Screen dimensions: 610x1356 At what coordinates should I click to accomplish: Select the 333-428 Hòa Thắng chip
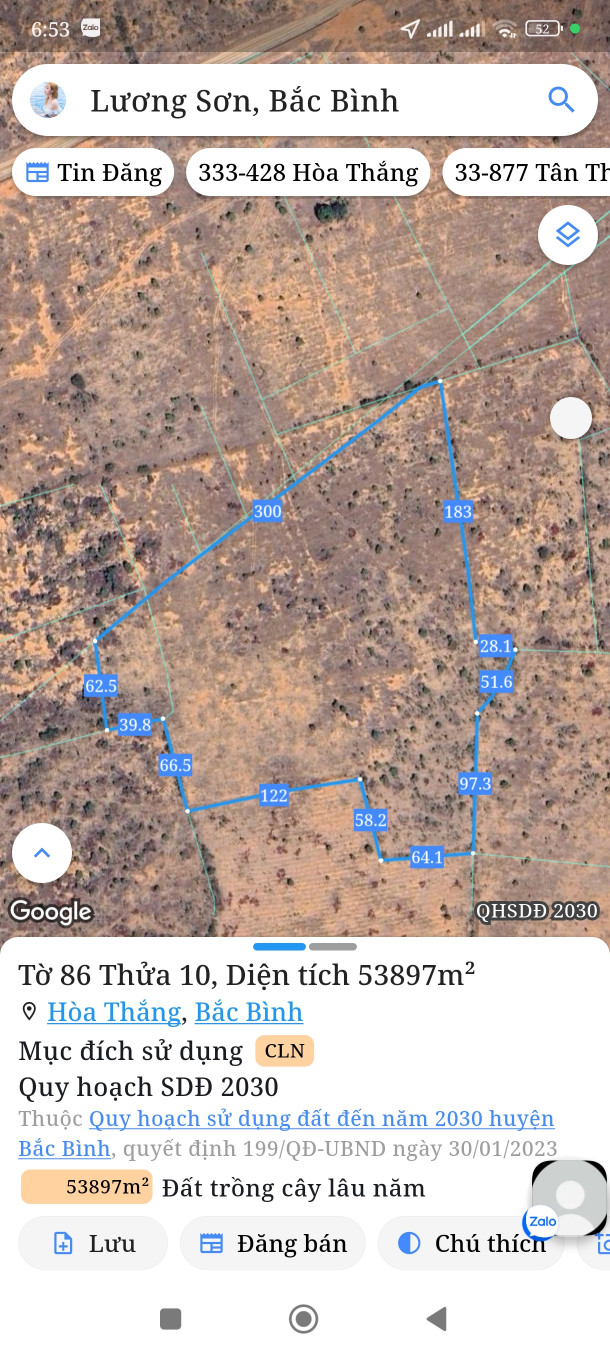(308, 173)
